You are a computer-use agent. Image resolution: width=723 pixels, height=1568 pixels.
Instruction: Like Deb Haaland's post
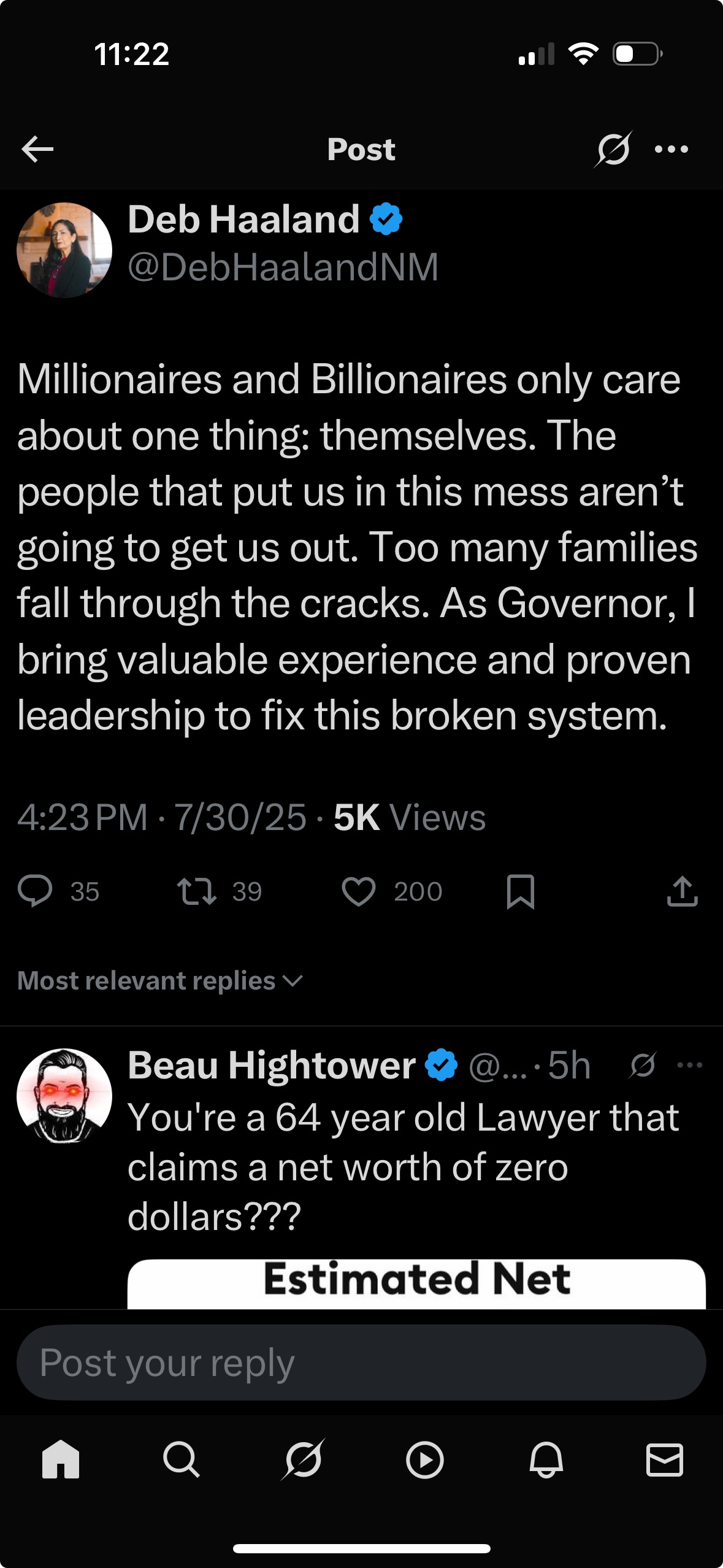pos(359,891)
